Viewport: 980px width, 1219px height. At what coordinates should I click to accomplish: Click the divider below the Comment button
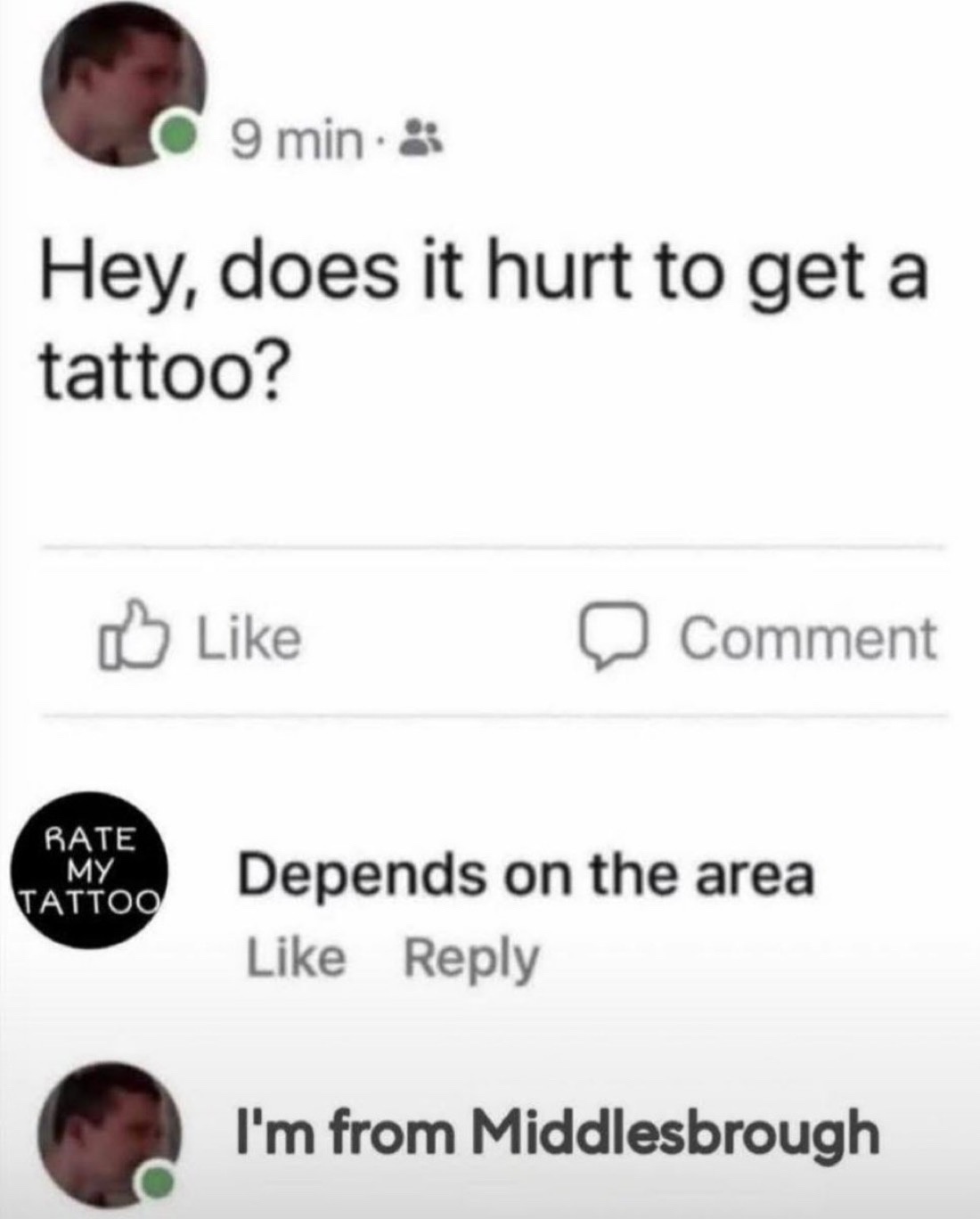[490, 713]
